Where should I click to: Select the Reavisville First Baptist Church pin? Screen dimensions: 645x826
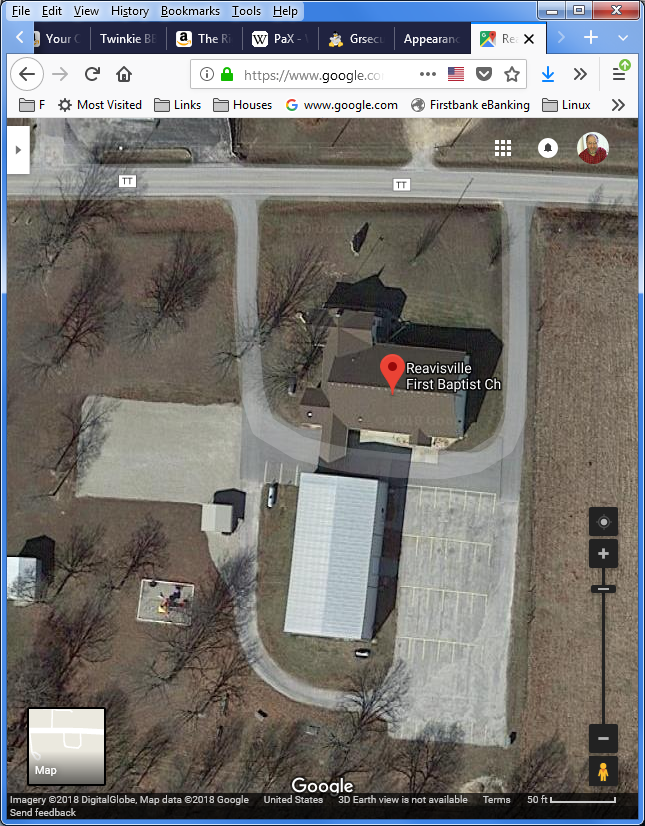[391, 372]
